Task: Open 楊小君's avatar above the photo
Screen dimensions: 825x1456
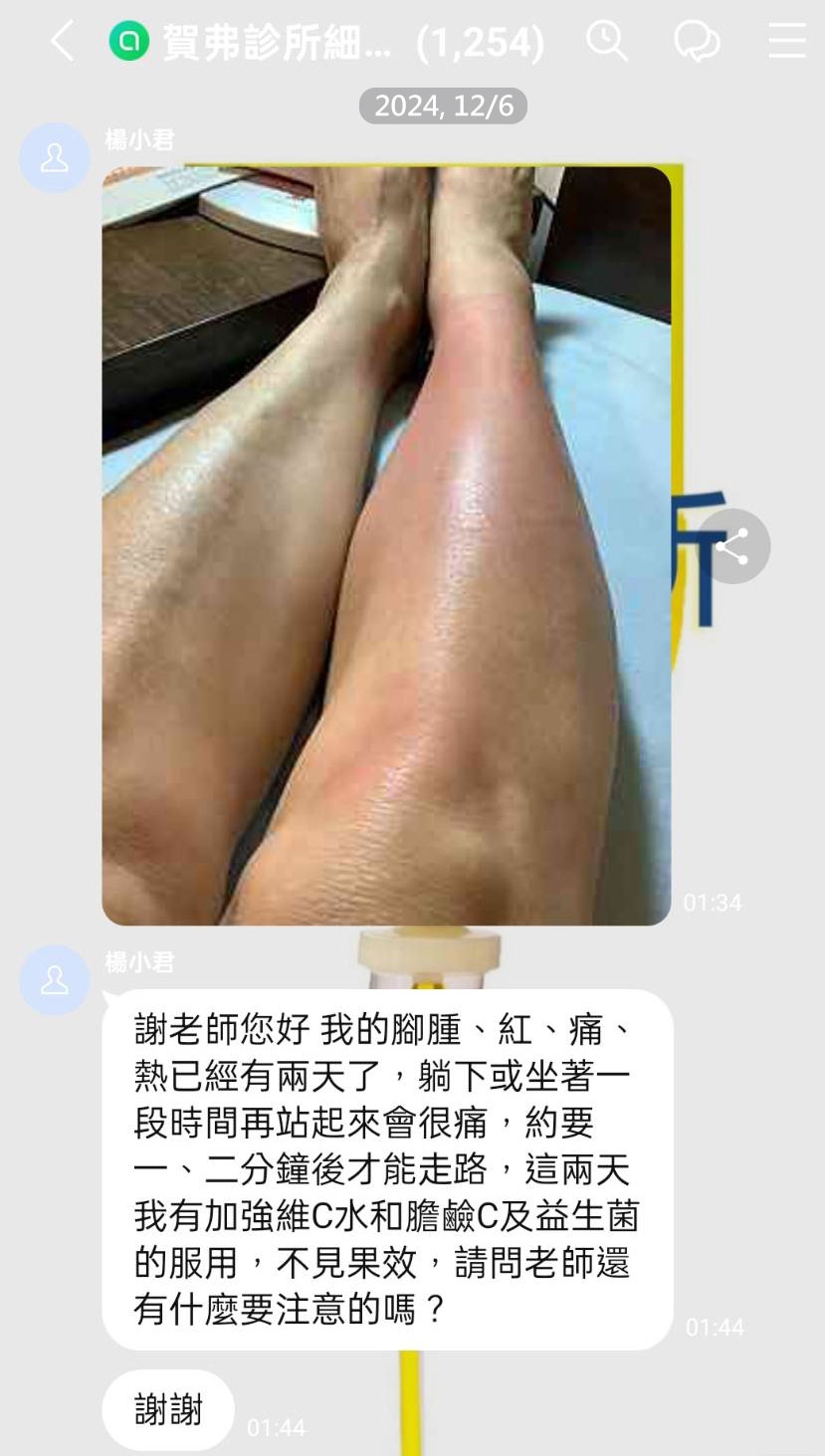Action: point(55,158)
